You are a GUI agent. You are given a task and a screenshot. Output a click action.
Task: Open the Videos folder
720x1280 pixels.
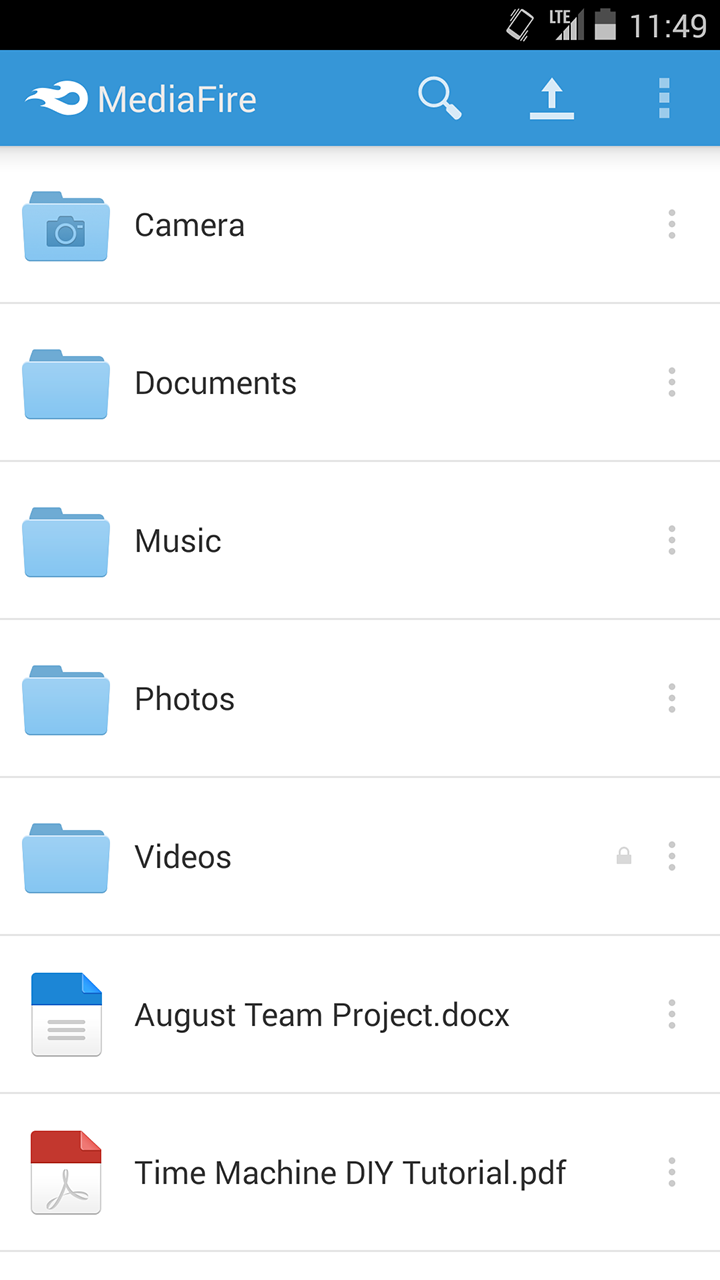183,857
